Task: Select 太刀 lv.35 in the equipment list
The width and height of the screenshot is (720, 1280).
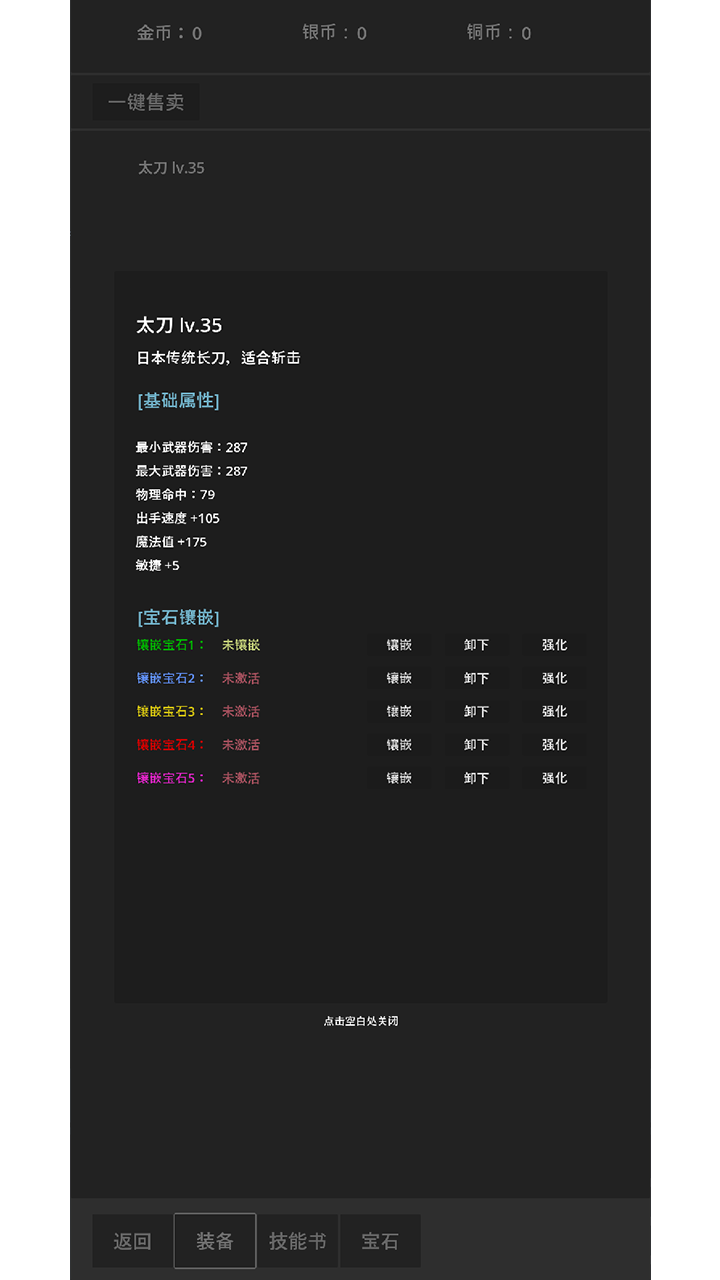Action: pos(171,168)
